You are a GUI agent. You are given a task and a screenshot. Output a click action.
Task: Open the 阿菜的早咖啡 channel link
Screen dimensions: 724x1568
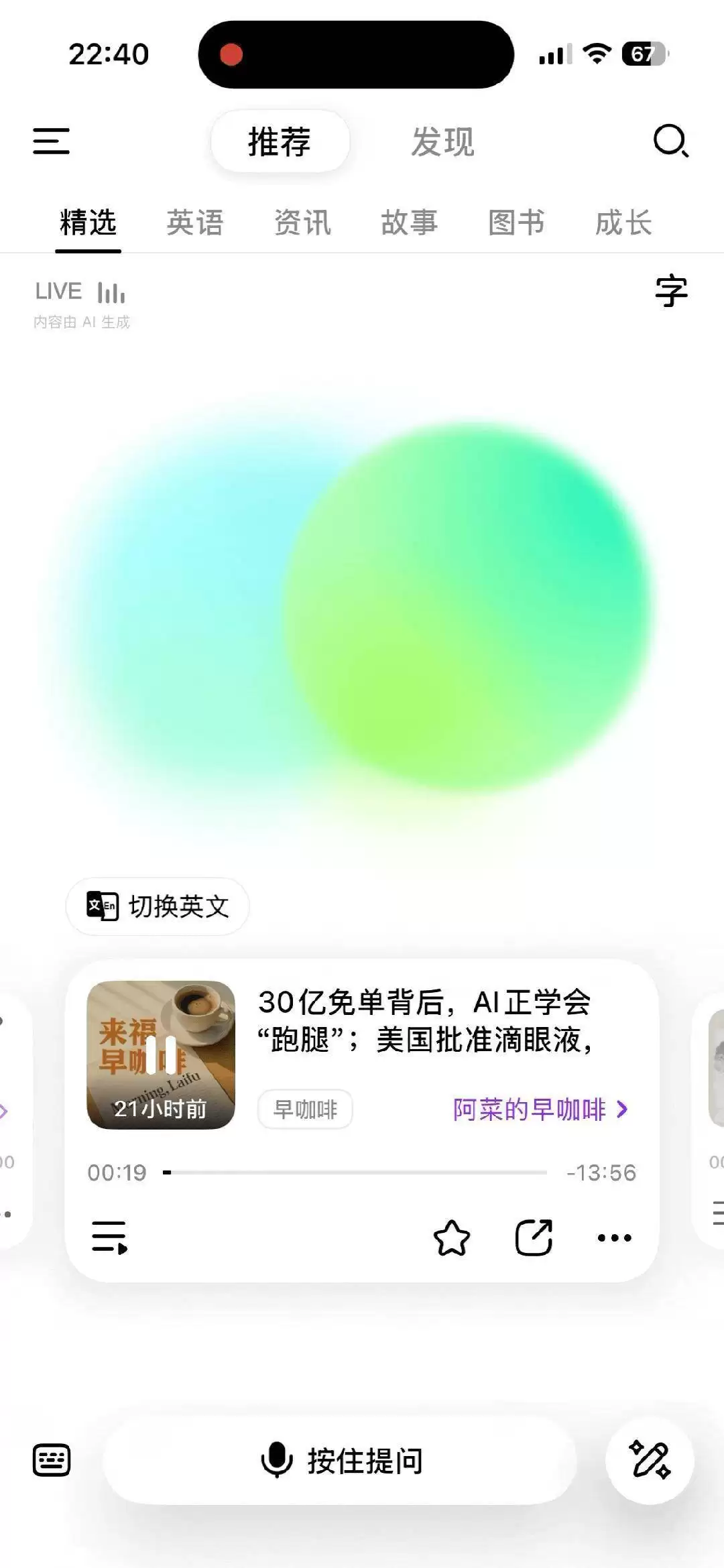point(540,1109)
